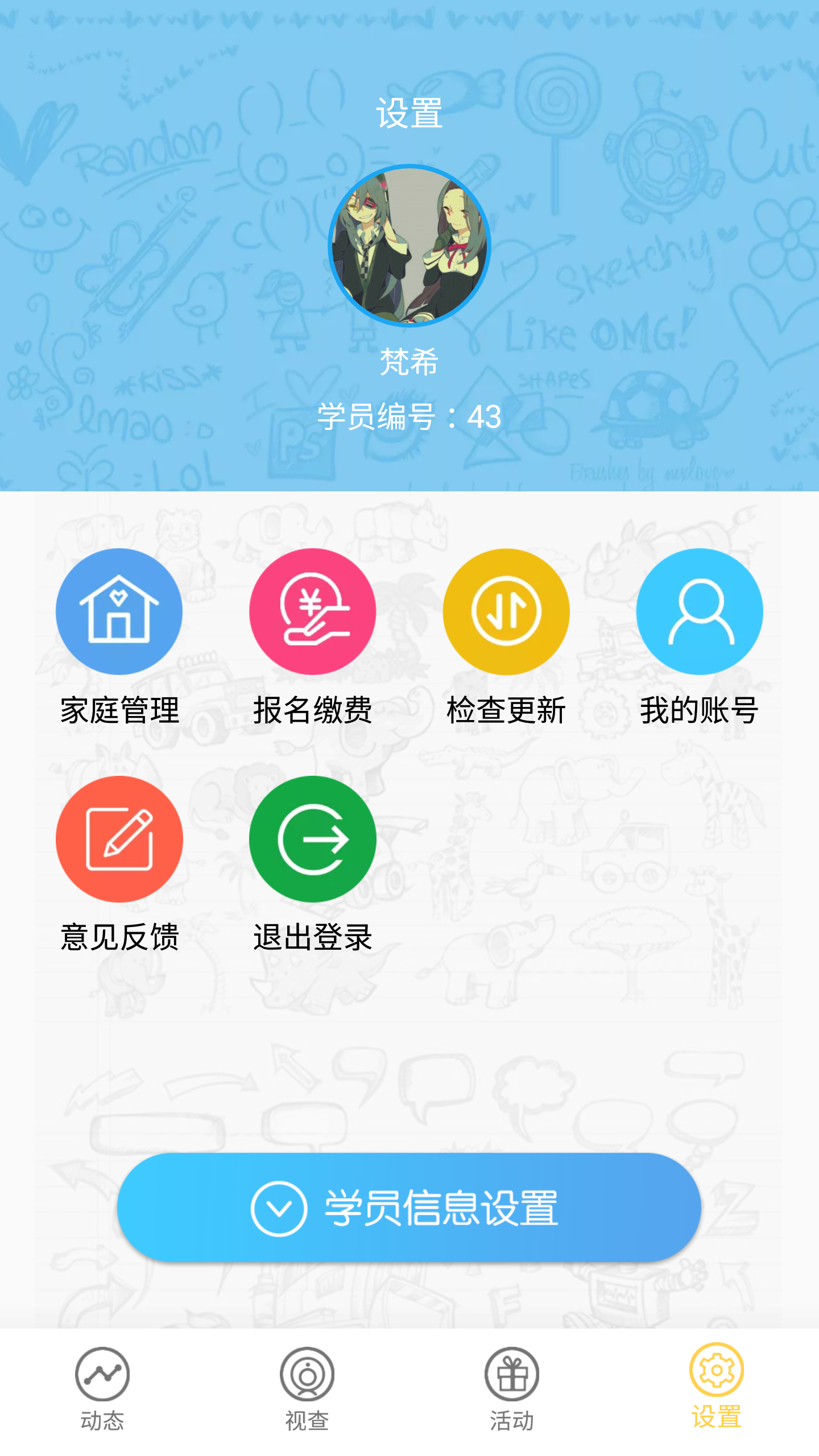This screenshot has height=1456, width=819.
Task: Switch to the 活动 tab
Action: (x=512, y=1388)
